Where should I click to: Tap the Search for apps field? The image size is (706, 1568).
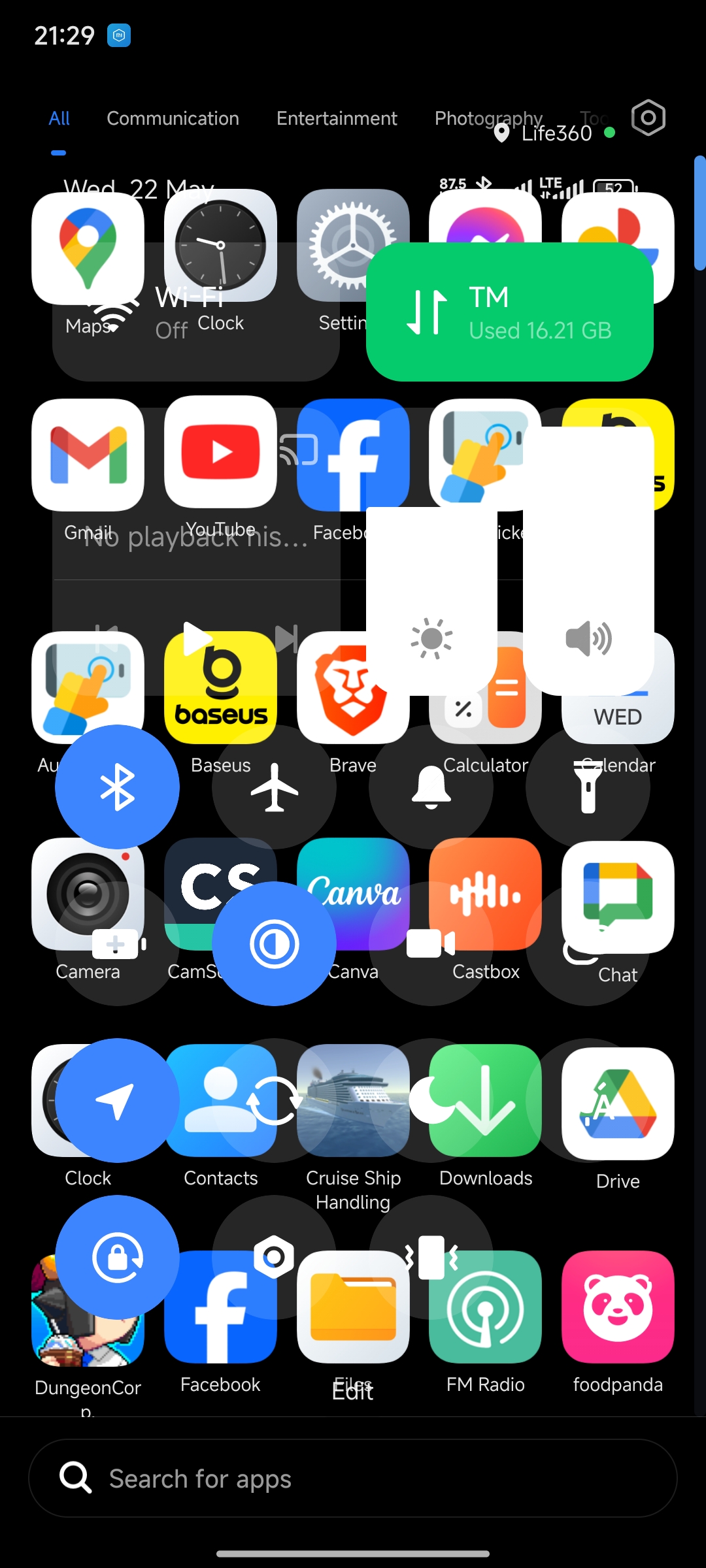tap(353, 1478)
